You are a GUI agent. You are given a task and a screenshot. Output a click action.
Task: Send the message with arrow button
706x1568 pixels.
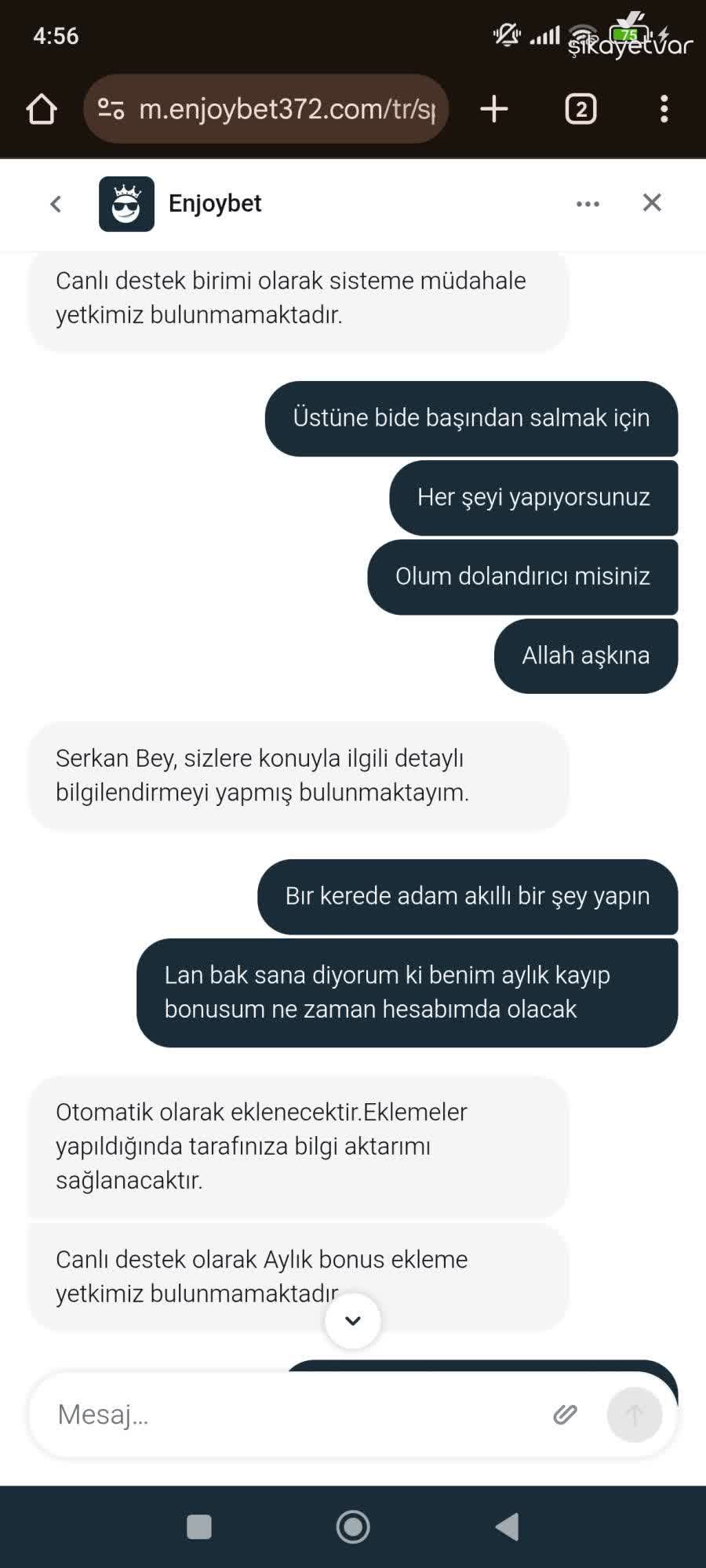click(634, 1414)
